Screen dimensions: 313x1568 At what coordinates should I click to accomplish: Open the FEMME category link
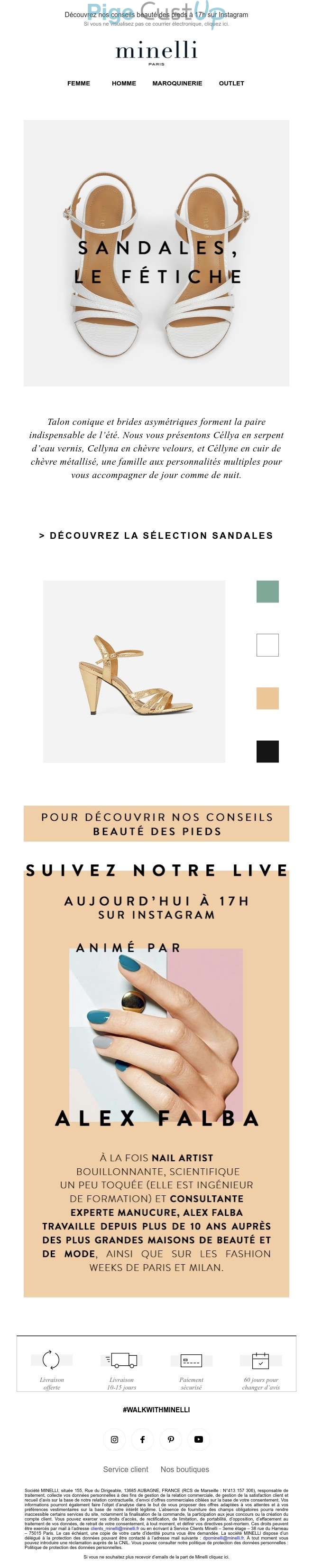click(78, 84)
